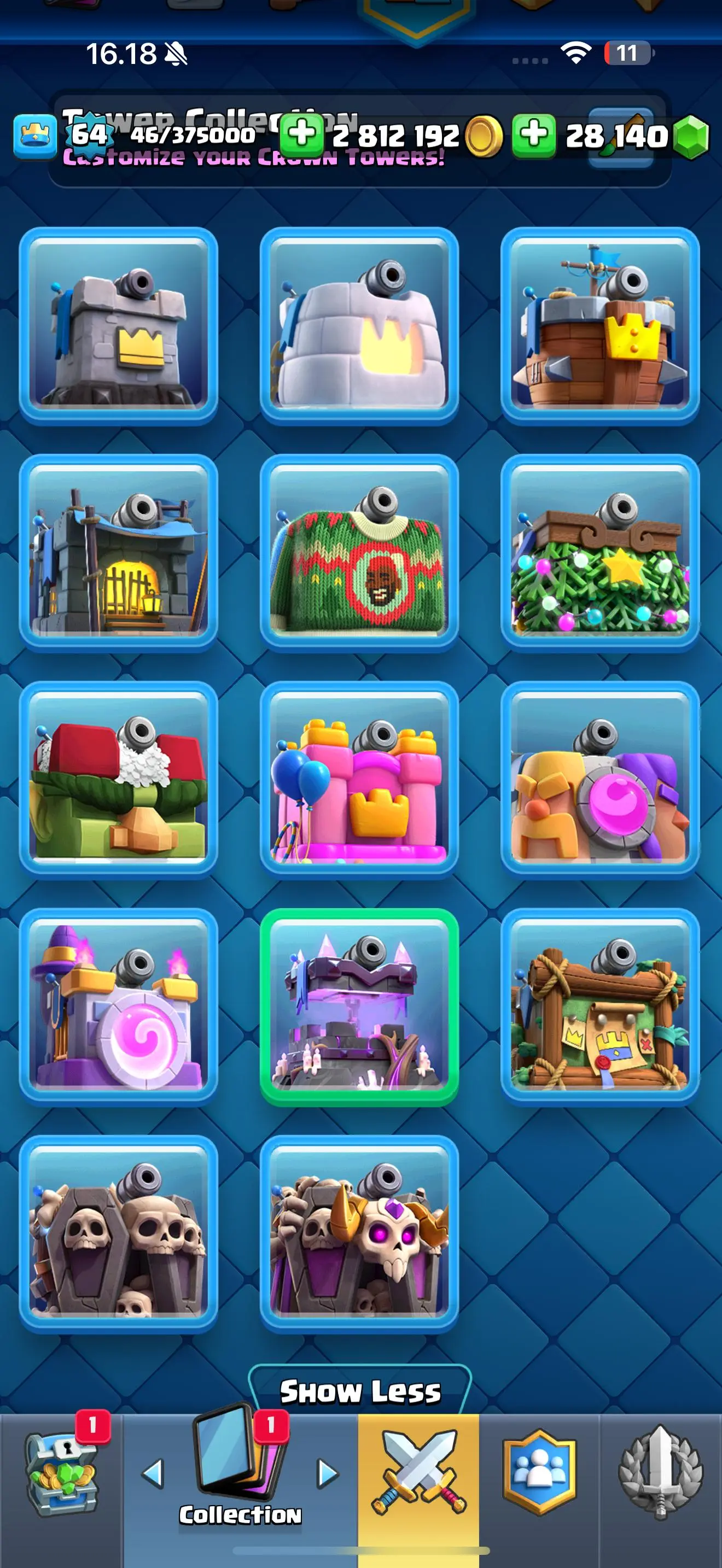The width and height of the screenshot is (722, 1568).
Task: Tap the treasure map wooden tower skin
Action: click(x=599, y=1007)
